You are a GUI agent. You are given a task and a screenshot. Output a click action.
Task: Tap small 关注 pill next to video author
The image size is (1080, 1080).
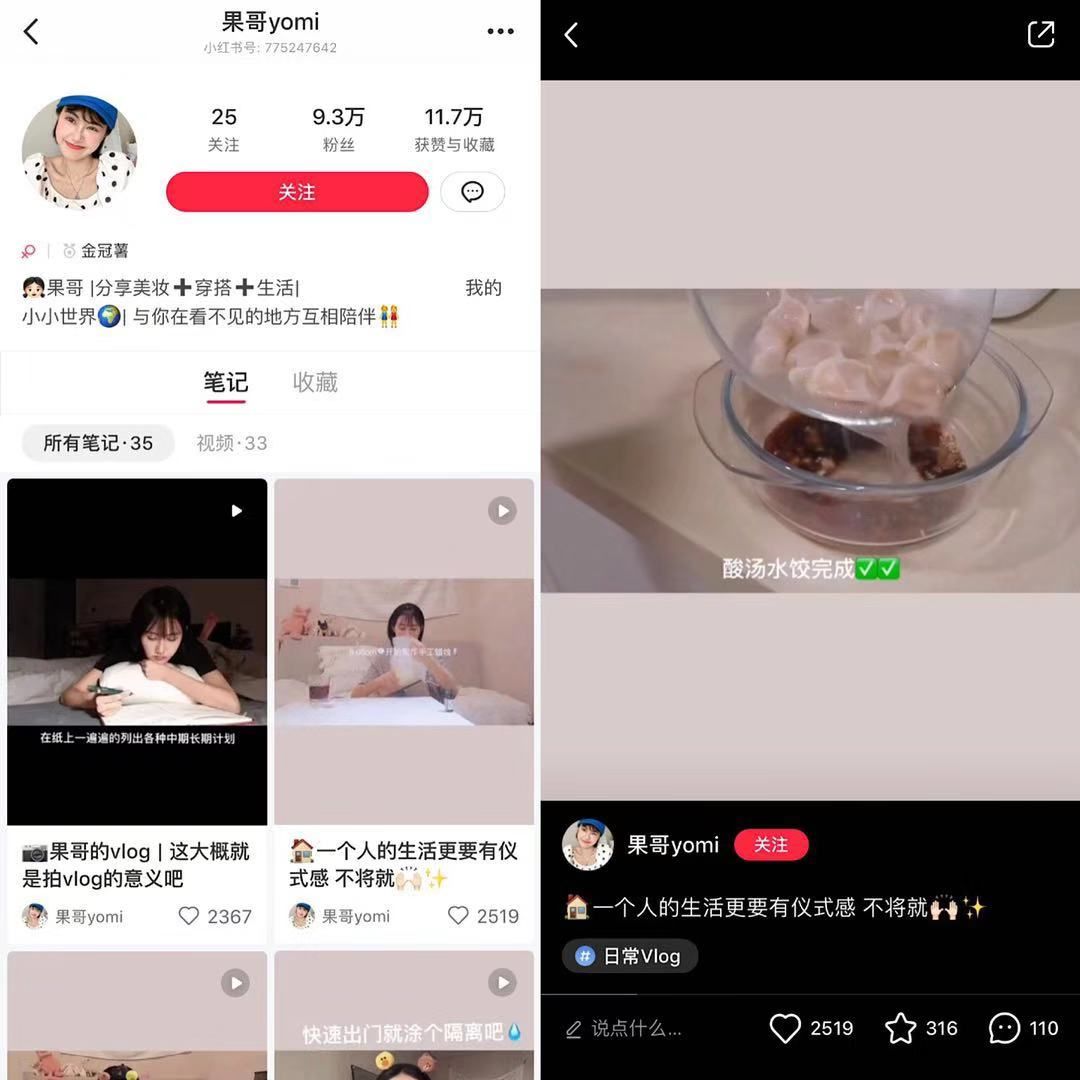(771, 845)
